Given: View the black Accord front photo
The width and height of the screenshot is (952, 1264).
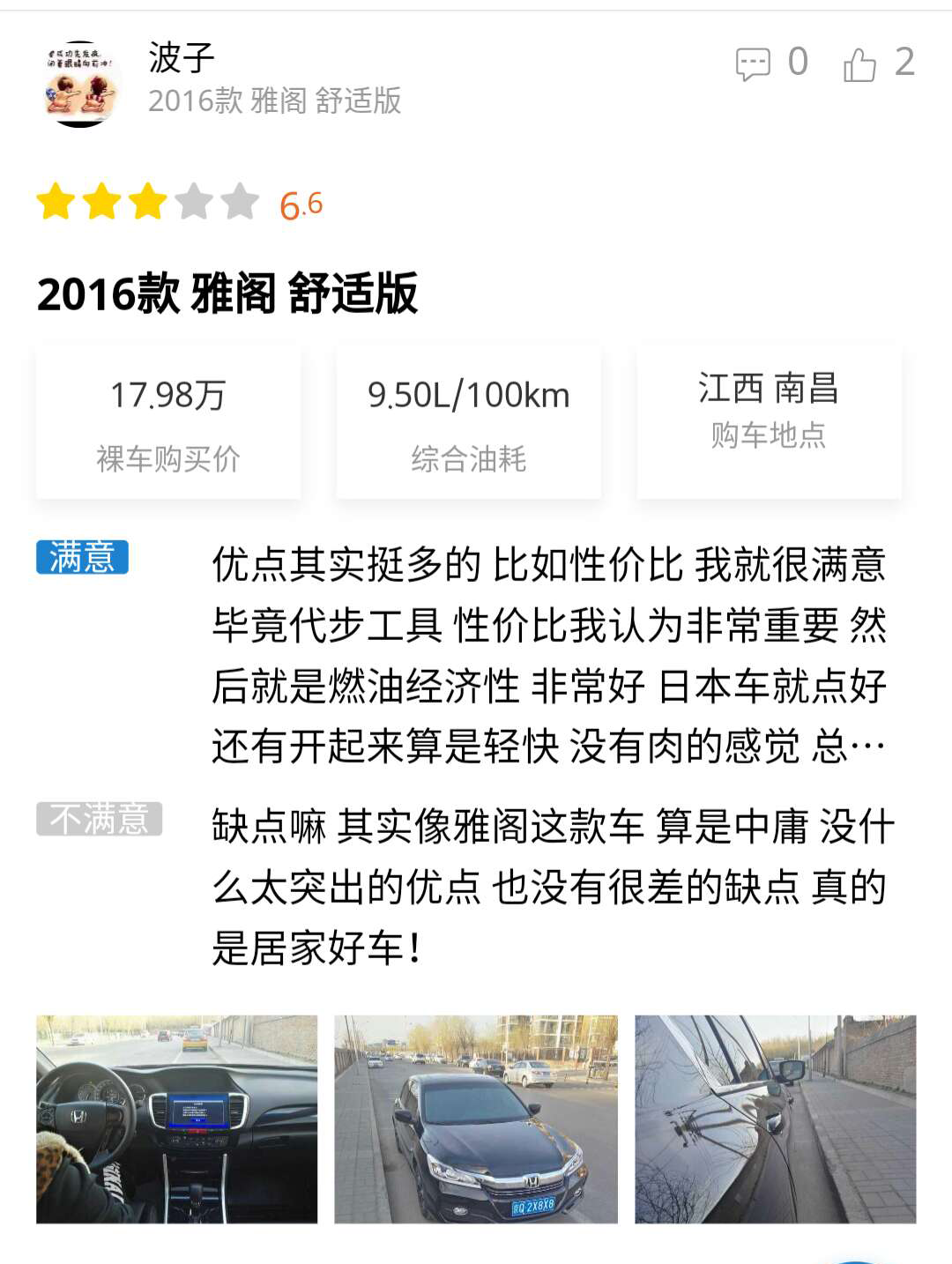Looking at the screenshot, I should (476, 1119).
